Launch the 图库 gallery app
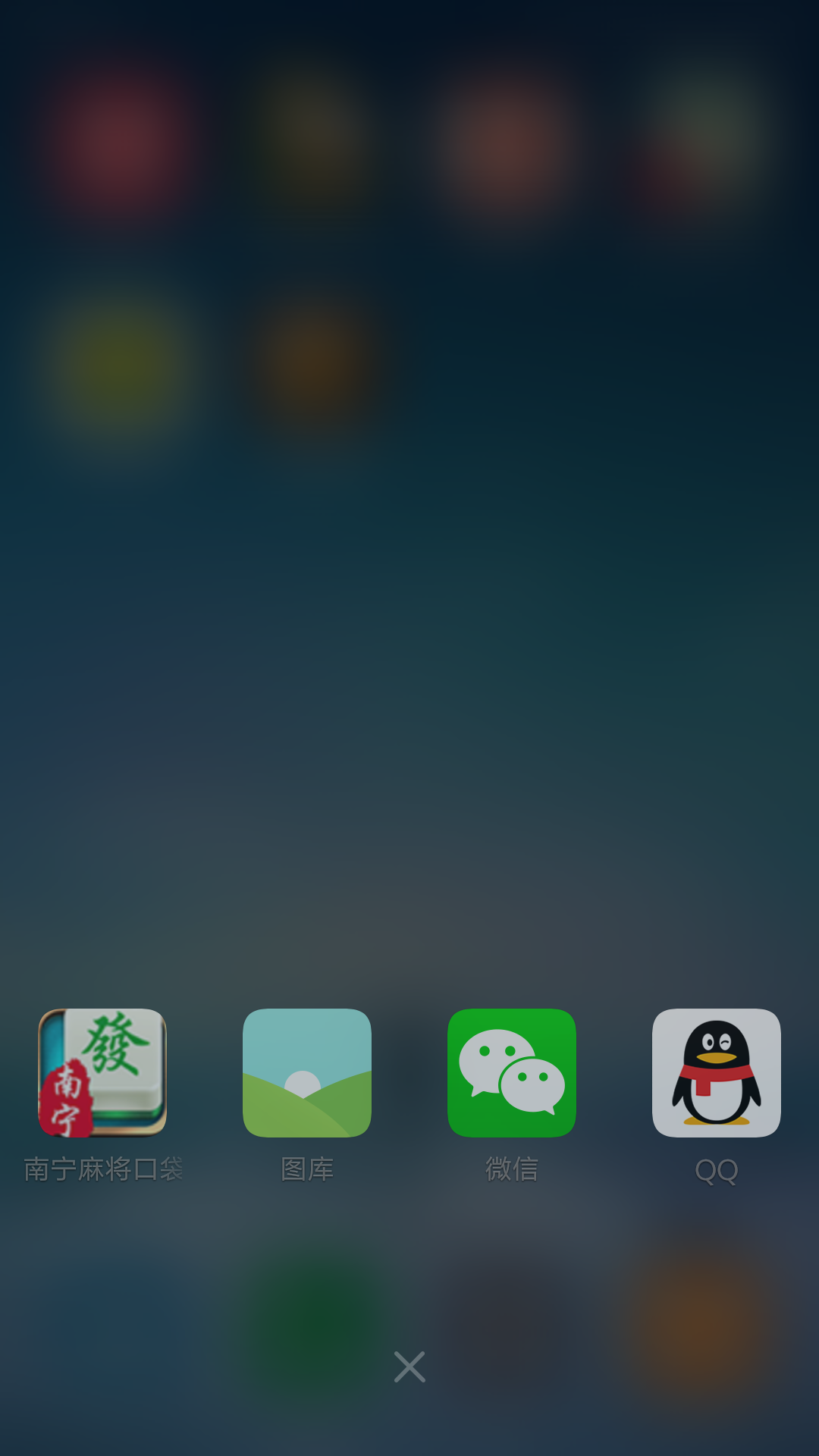Image resolution: width=819 pixels, height=1456 pixels. point(307,1072)
